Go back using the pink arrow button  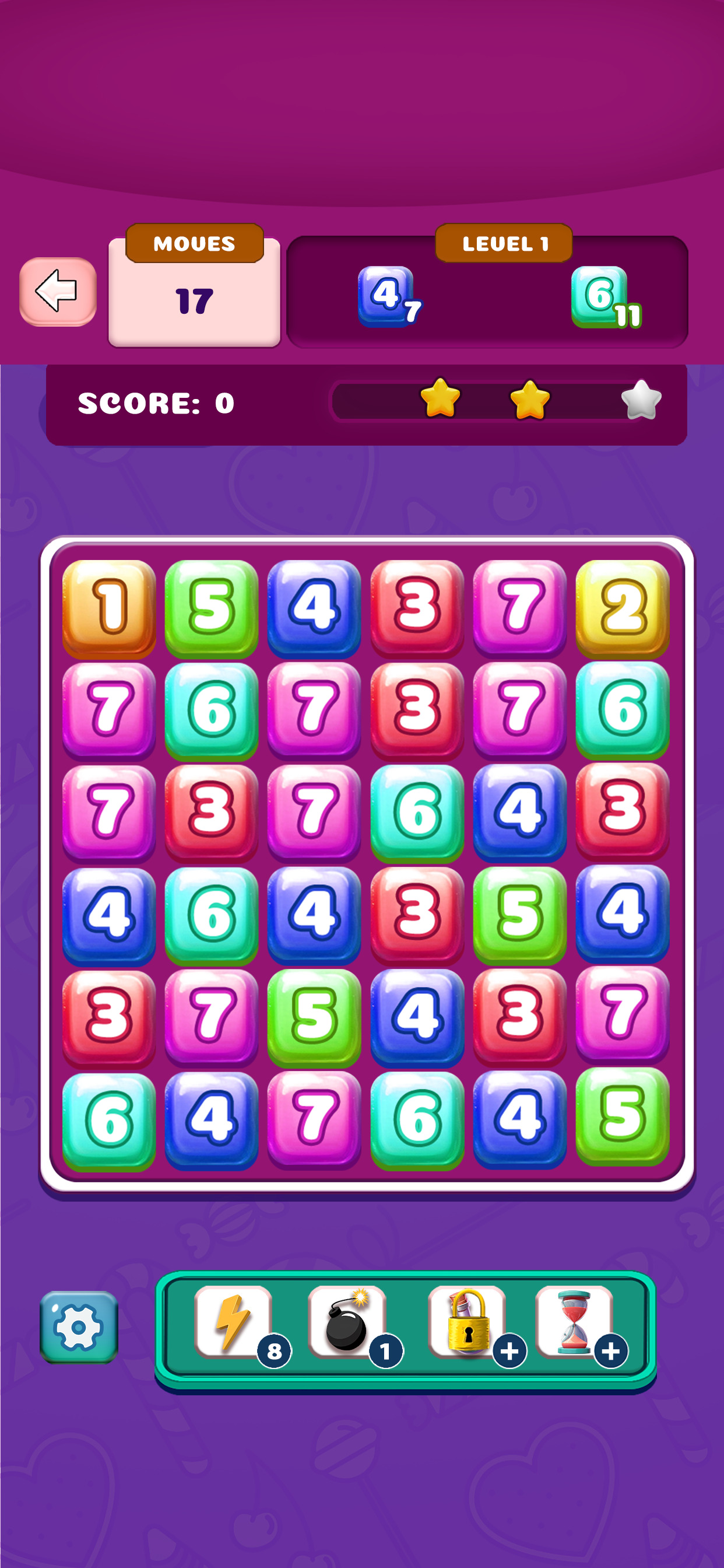point(58,292)
